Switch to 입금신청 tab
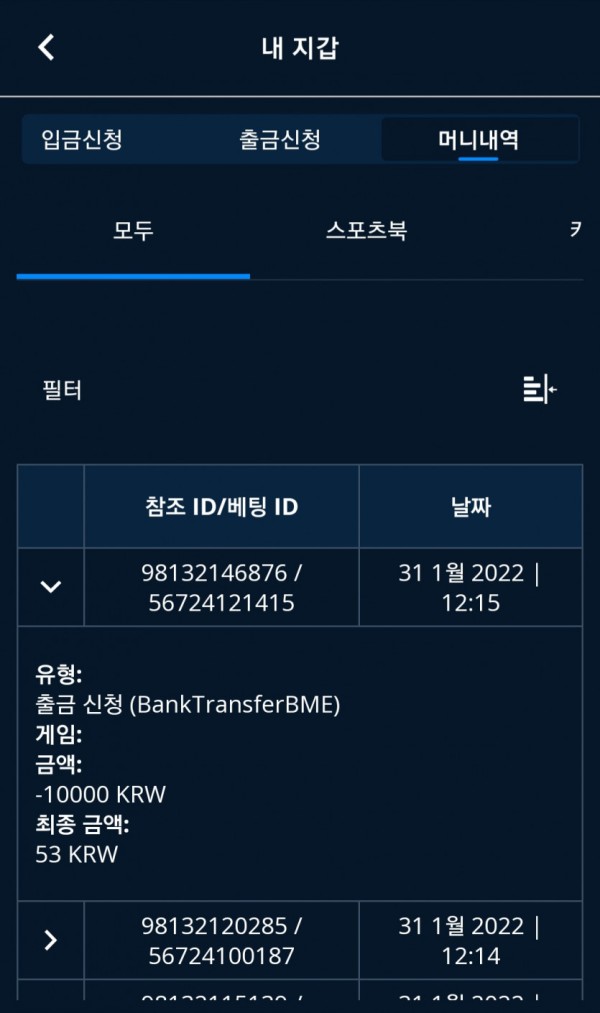This screenshot has height=1013, width=600. [x=82, y=139]
